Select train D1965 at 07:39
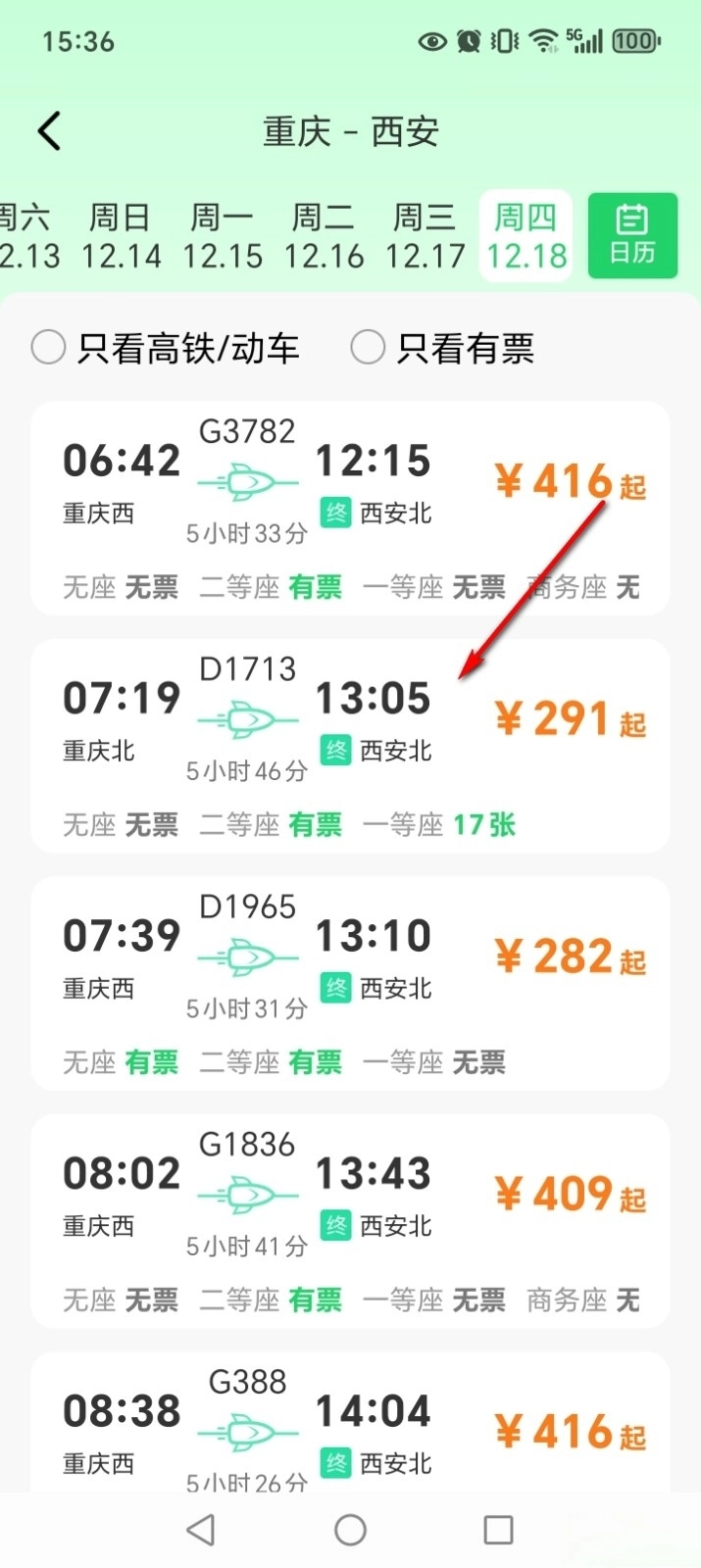The height and width of the screenshot is (1568, 701). [x=350, y=983]
